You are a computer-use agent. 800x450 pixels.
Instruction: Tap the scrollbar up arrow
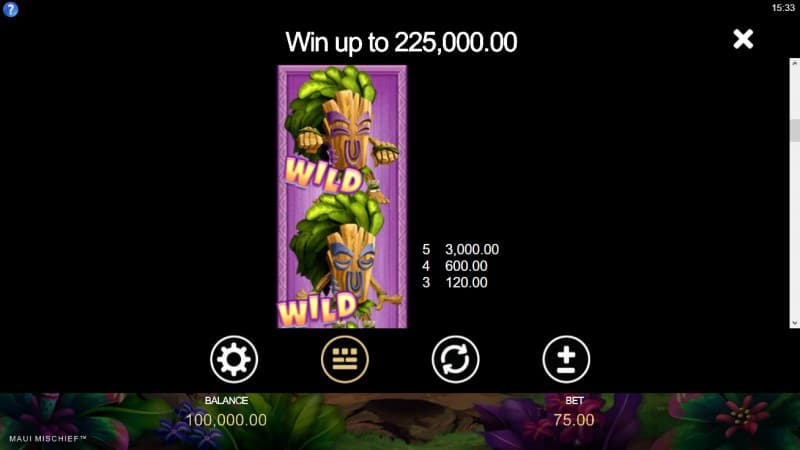[x=794, y=64]
